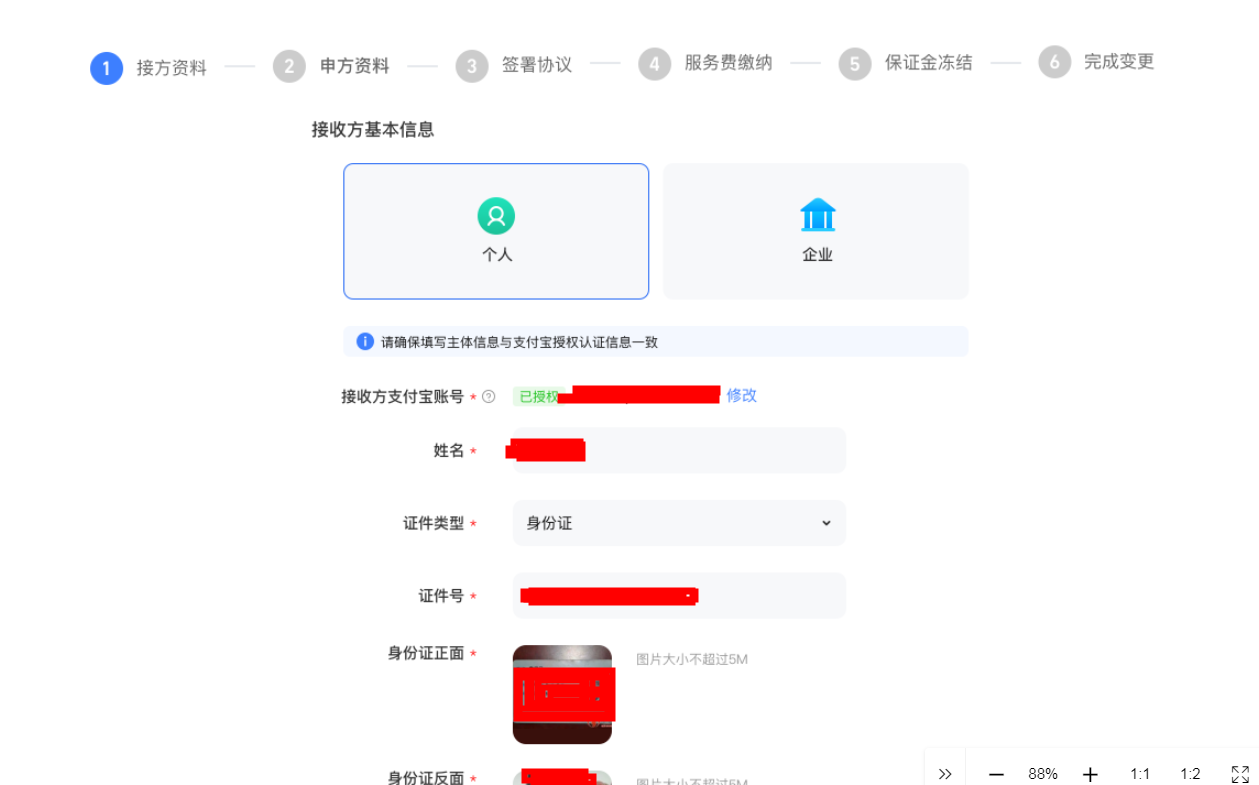
Task: Collapse the zoom toolbar with the double arrow
Action: point(945,774)
